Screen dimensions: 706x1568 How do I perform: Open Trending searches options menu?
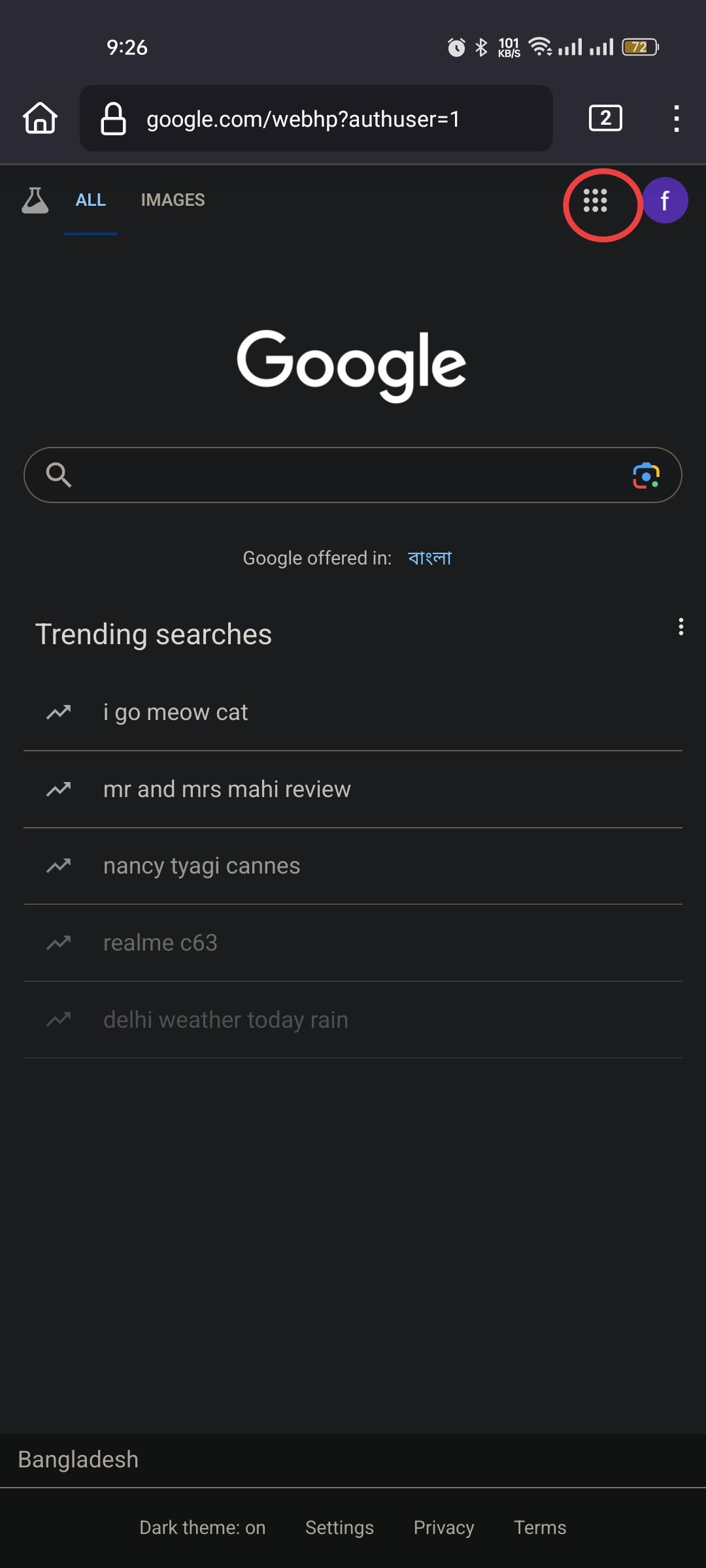681,627
